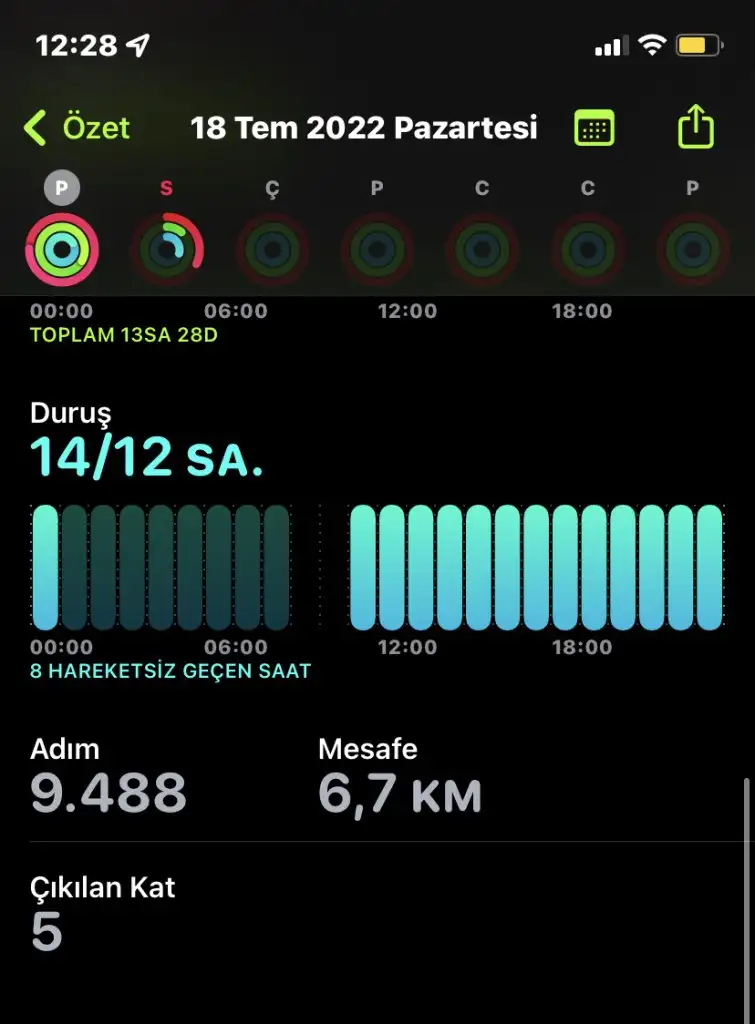Select the Wednesday ring marked Ç
755x1024 pixels.
[272, 248]
